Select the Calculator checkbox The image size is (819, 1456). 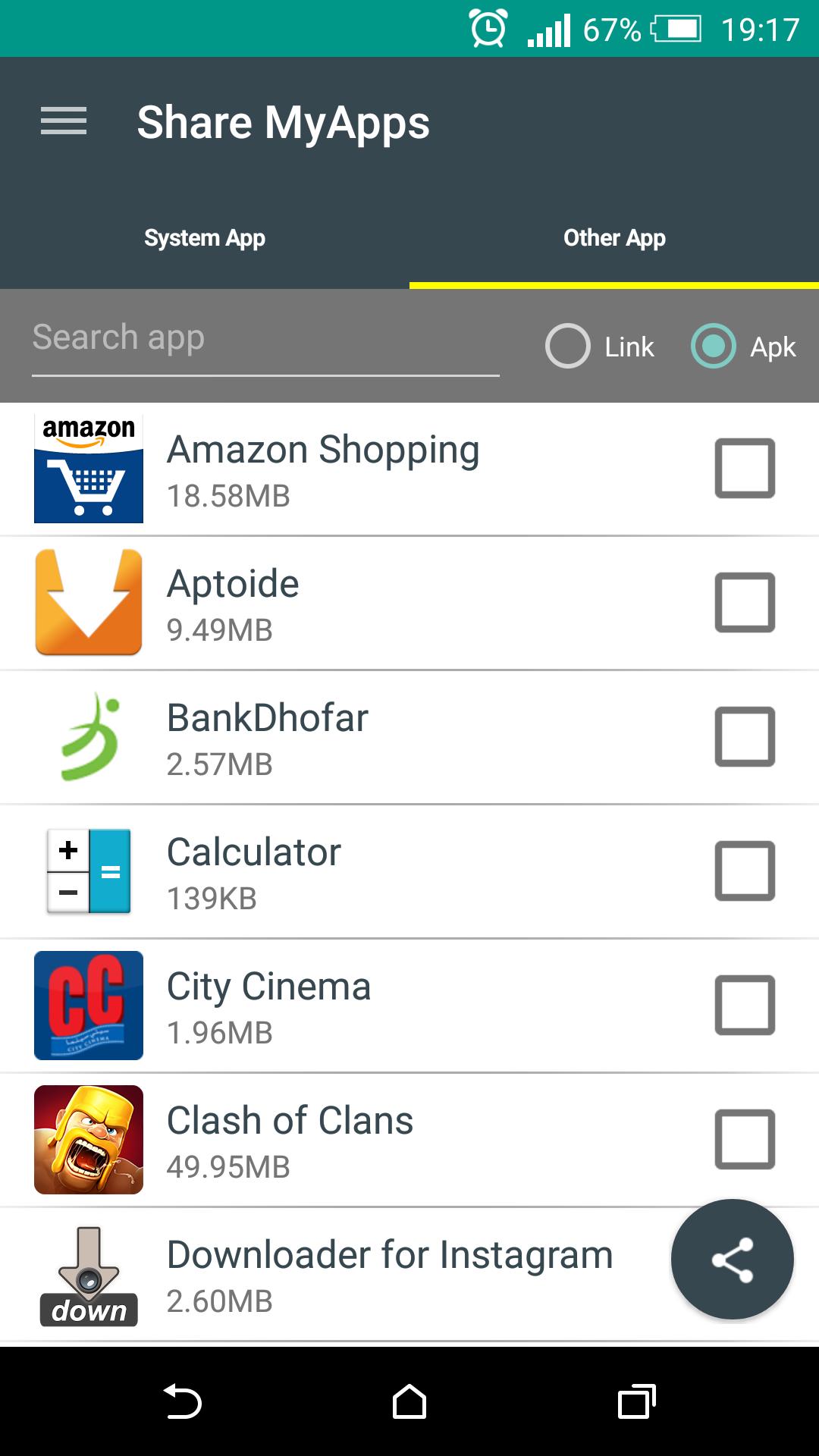pyautogui.click(x=745, y=871)
